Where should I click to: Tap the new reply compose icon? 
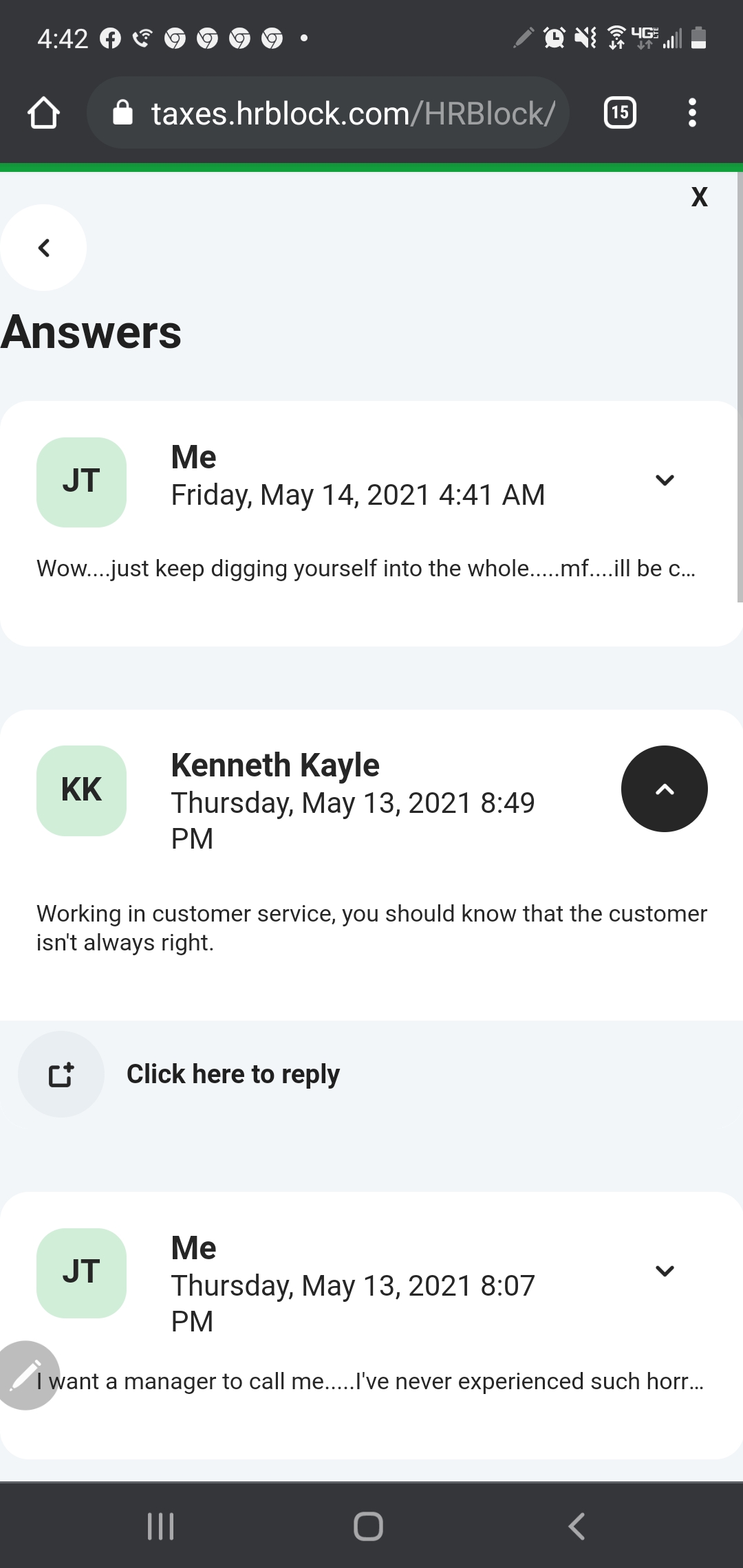[61, 1073]
